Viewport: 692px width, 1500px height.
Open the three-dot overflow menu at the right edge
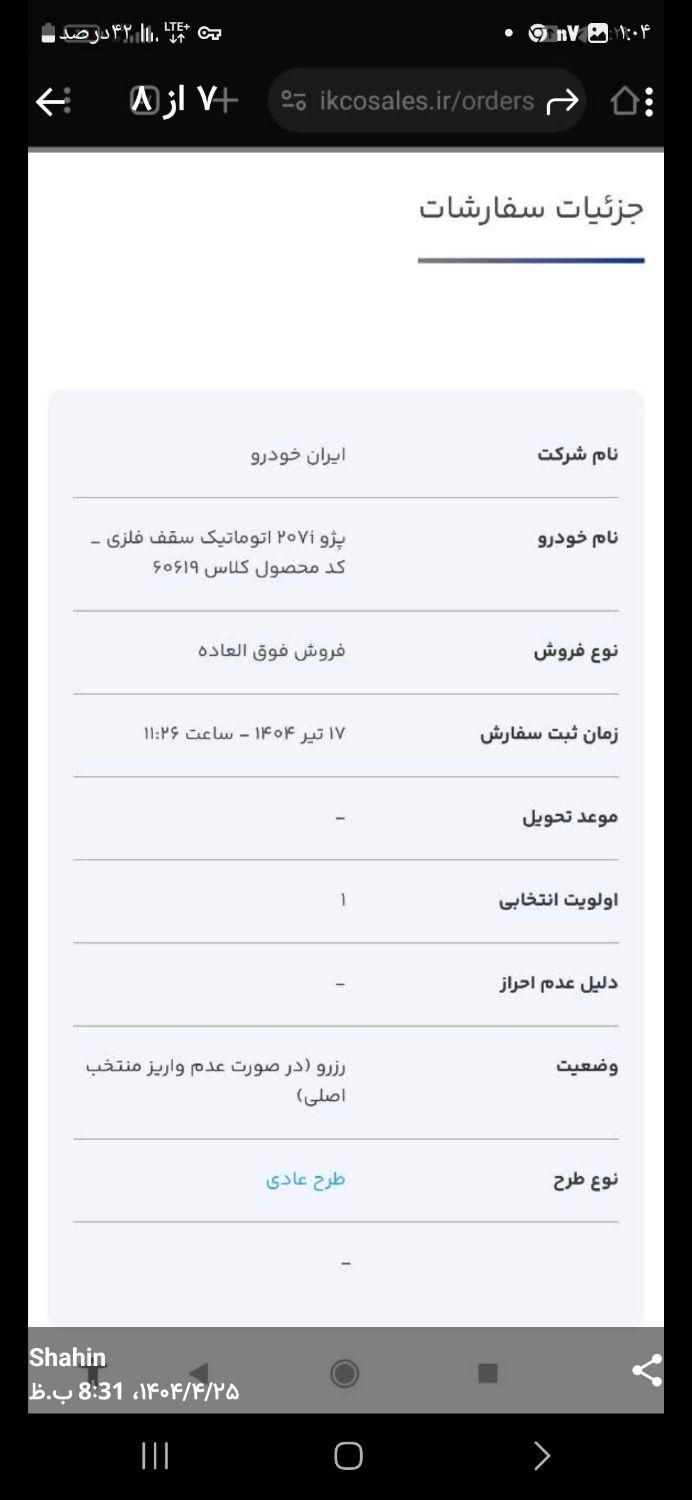(649, 101)
